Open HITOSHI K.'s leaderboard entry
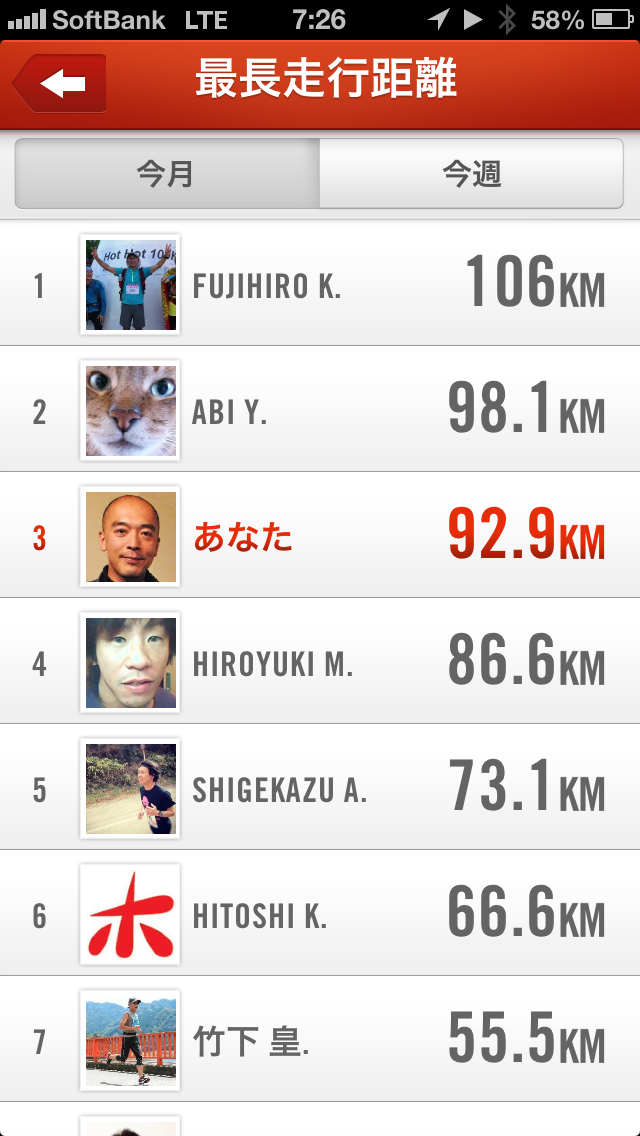 click(x=320, y=914)
